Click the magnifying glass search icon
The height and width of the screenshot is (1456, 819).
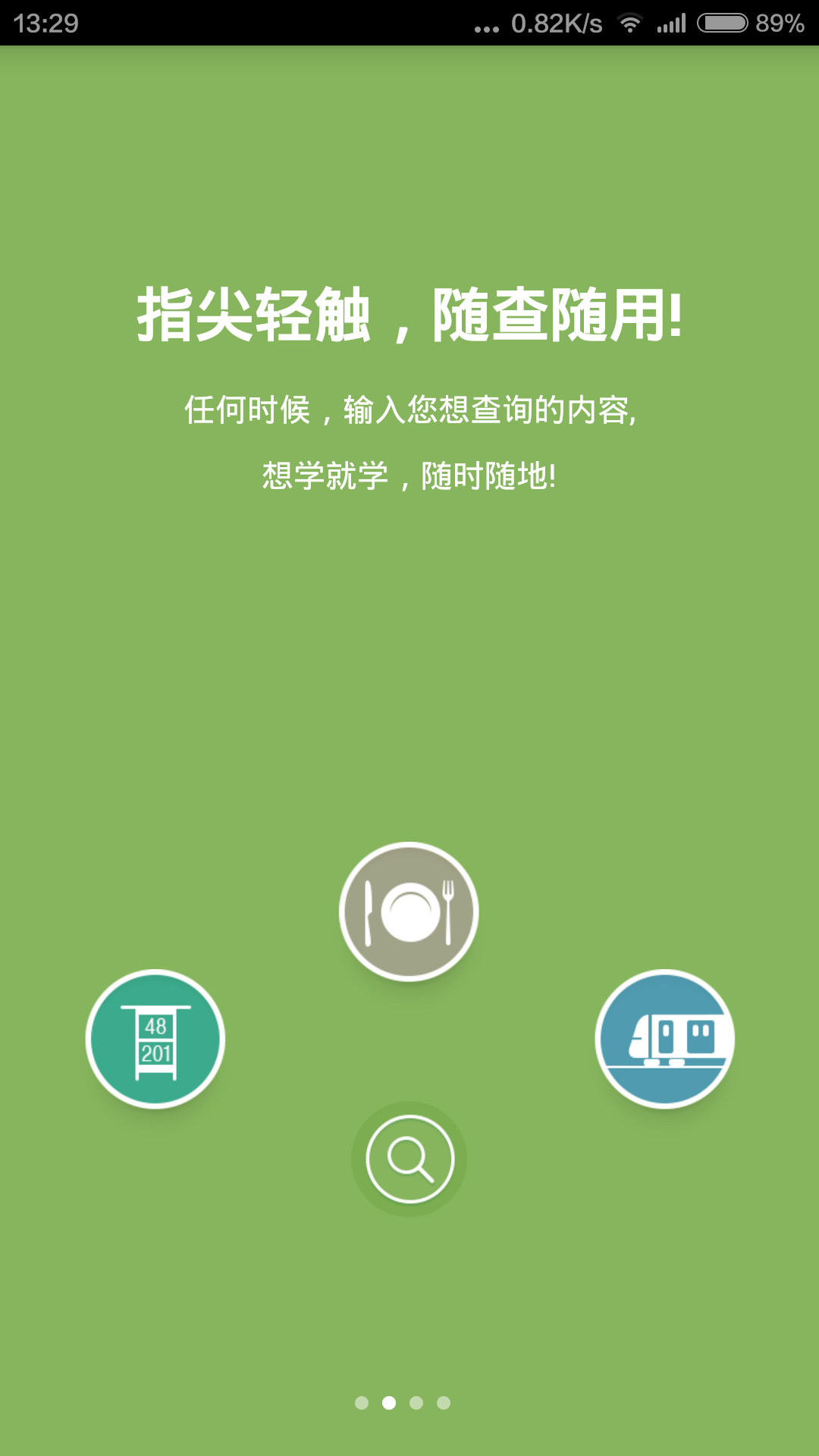(x=408, y=1159)
